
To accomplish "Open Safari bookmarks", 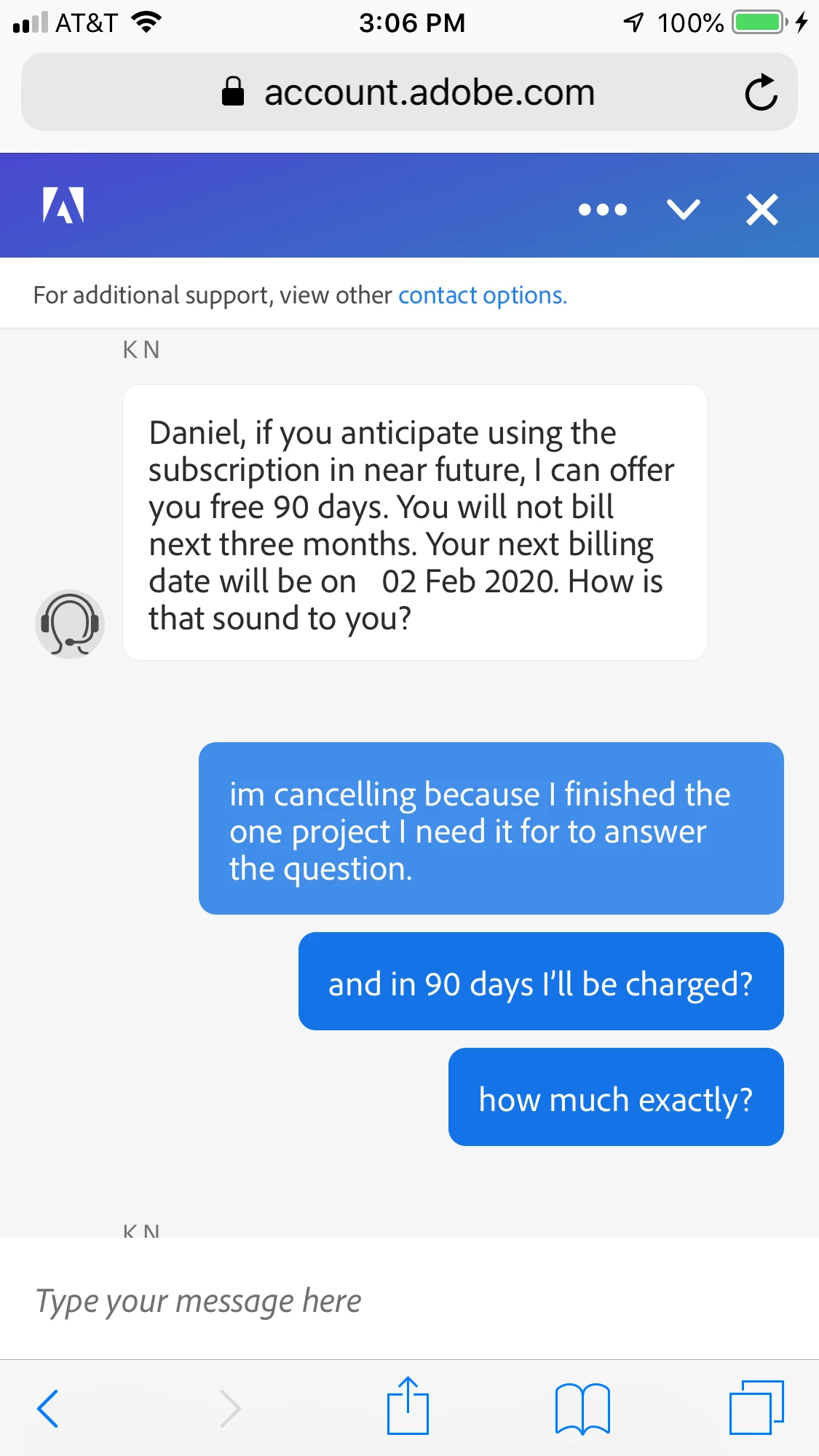I will pos(582,1408).
